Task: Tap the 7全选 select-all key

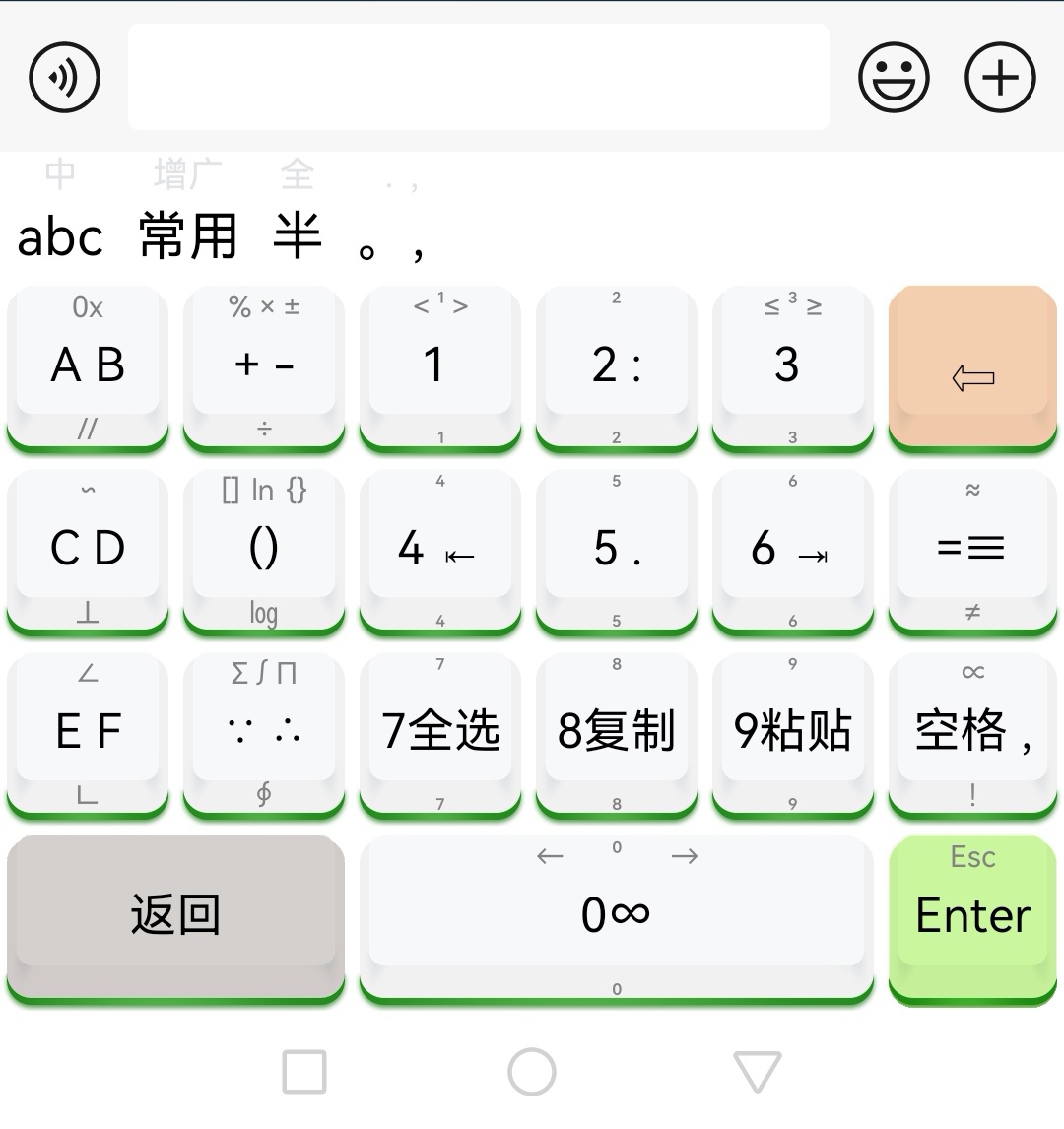Action: (440, 732)
